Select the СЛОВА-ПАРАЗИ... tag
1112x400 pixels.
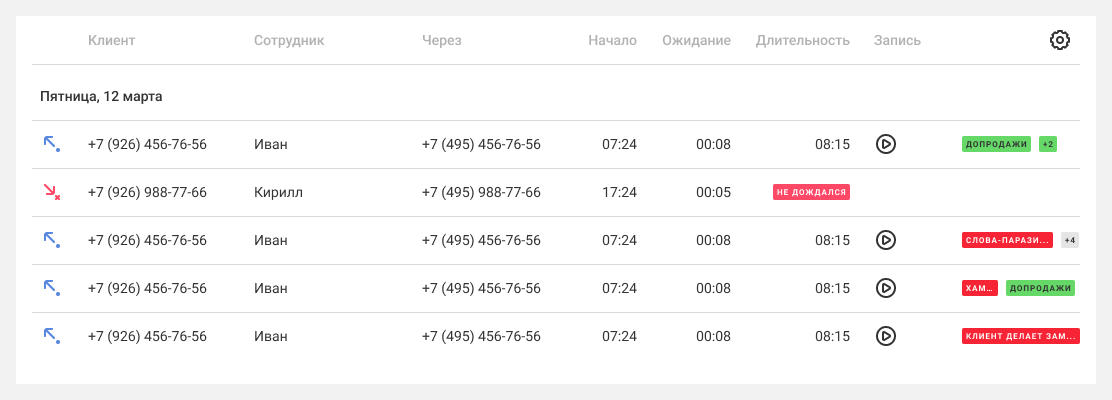[1007, 240]
